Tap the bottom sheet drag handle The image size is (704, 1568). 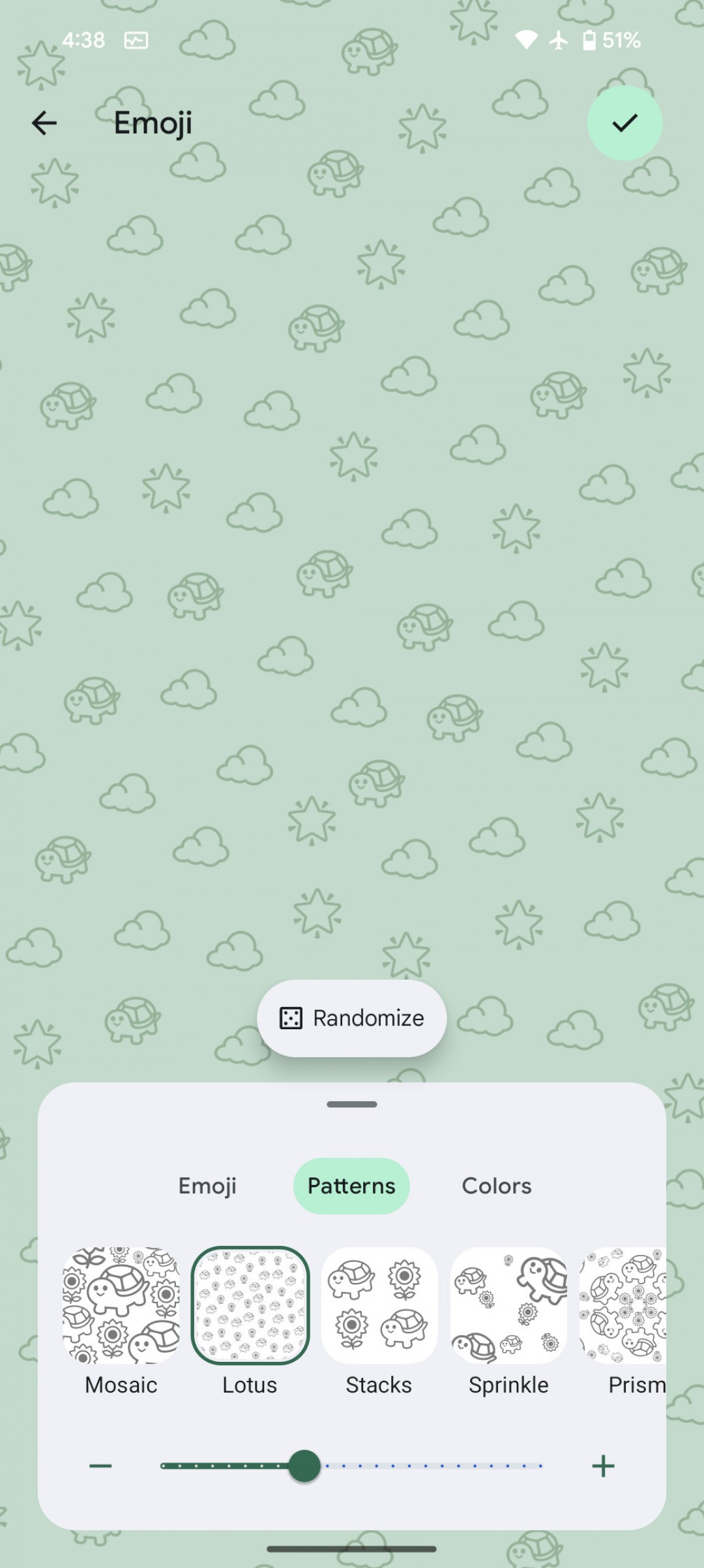pyautogui.click(x=352, y=1104)
